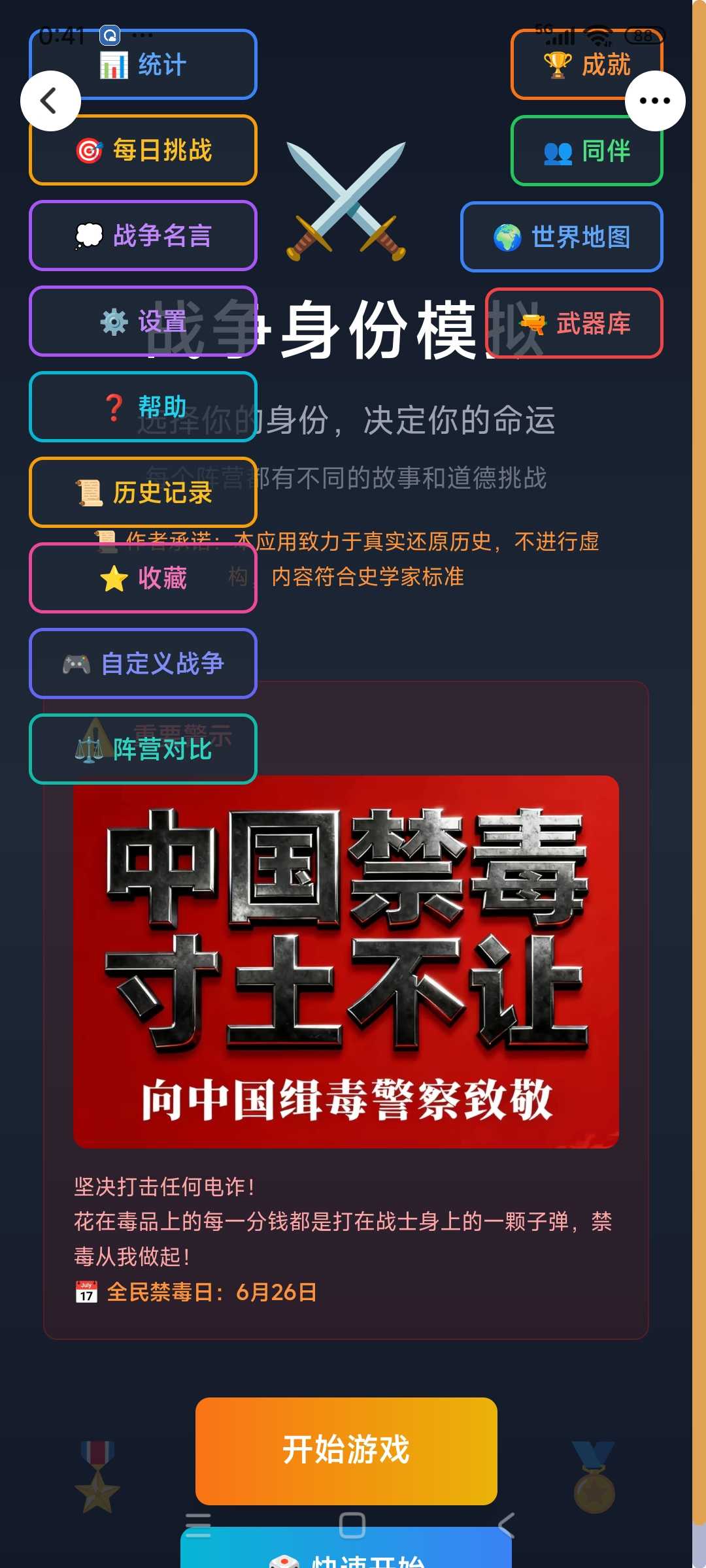Tap the 快速开始 quick start button

click(x=346, y=1552)
